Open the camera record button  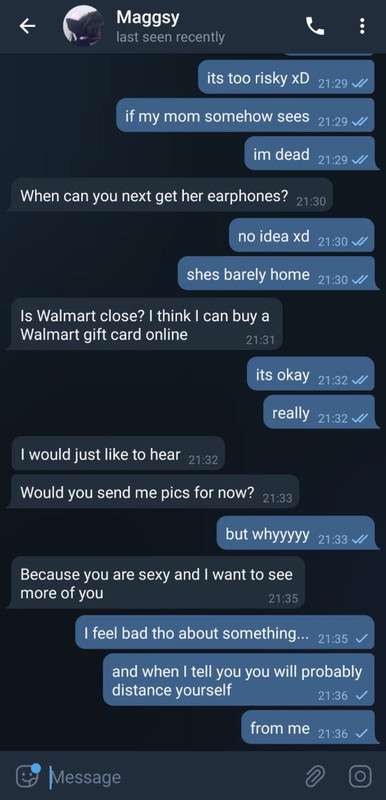click(x=360, y=777)
